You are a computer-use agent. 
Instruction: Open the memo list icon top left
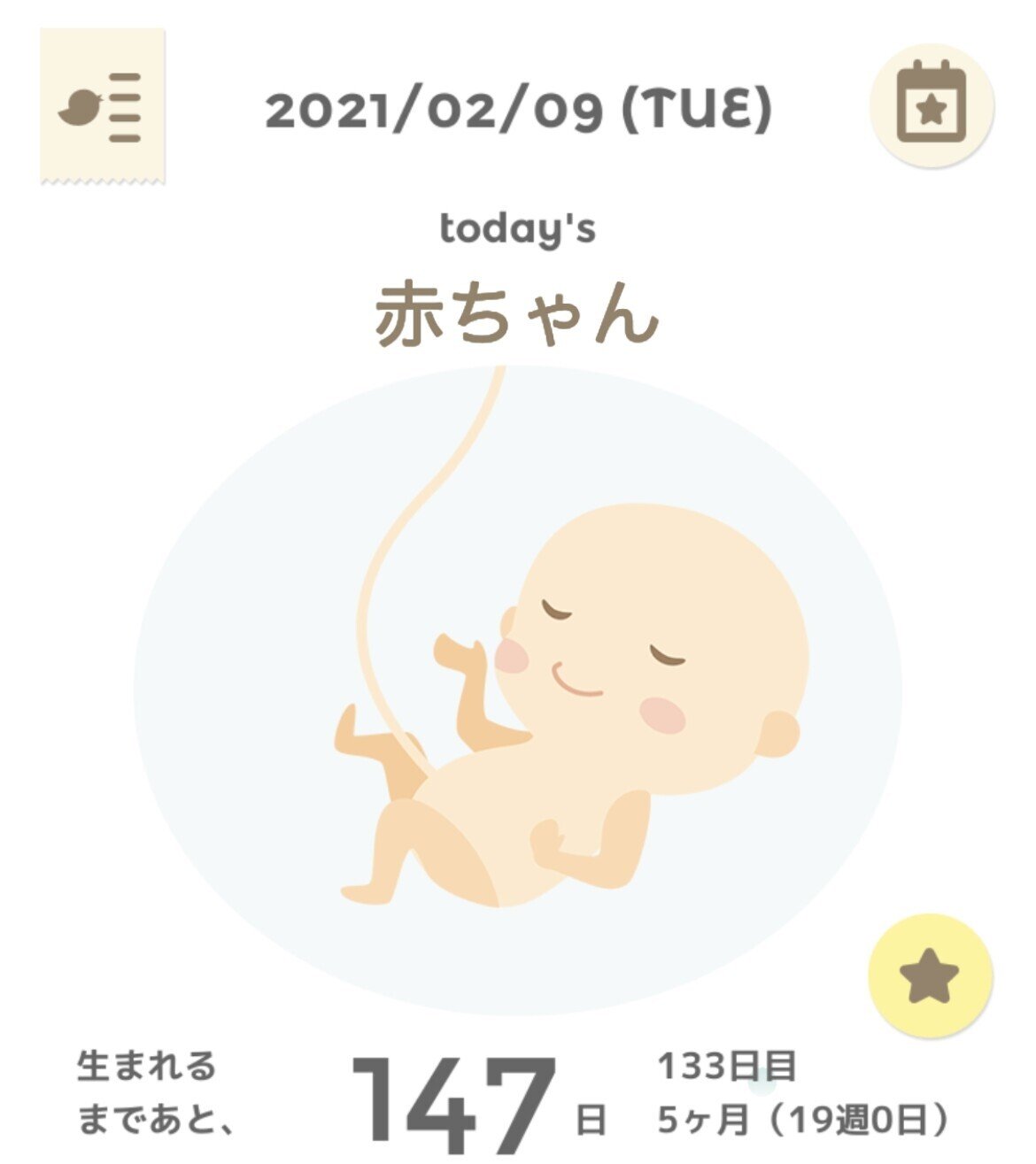(x=104, y=106)
